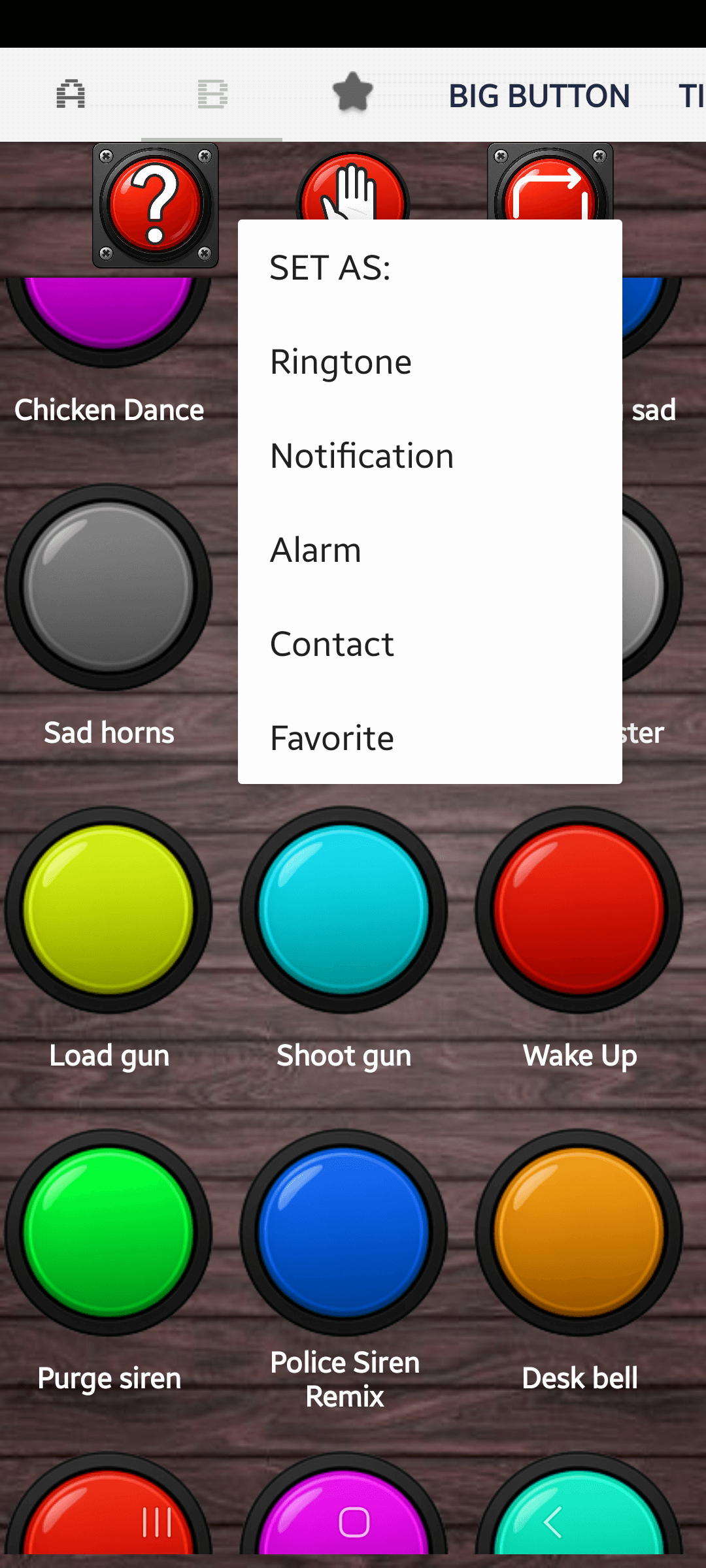
Task: Open the favorites star tab
Action: (x=353, y=93)
